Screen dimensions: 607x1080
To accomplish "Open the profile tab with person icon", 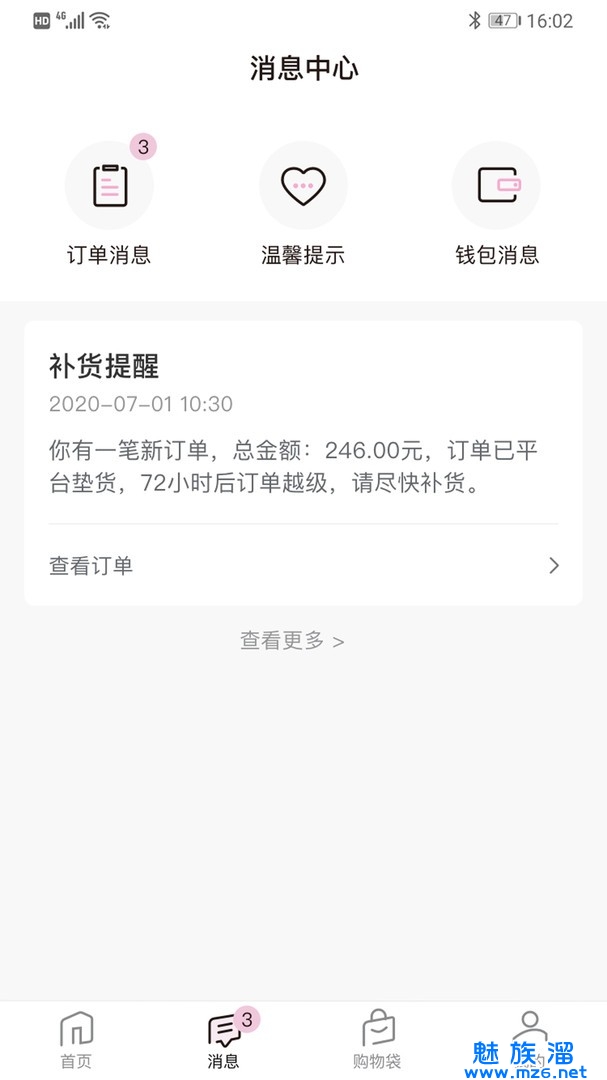I will click(x=529, y=1035).
